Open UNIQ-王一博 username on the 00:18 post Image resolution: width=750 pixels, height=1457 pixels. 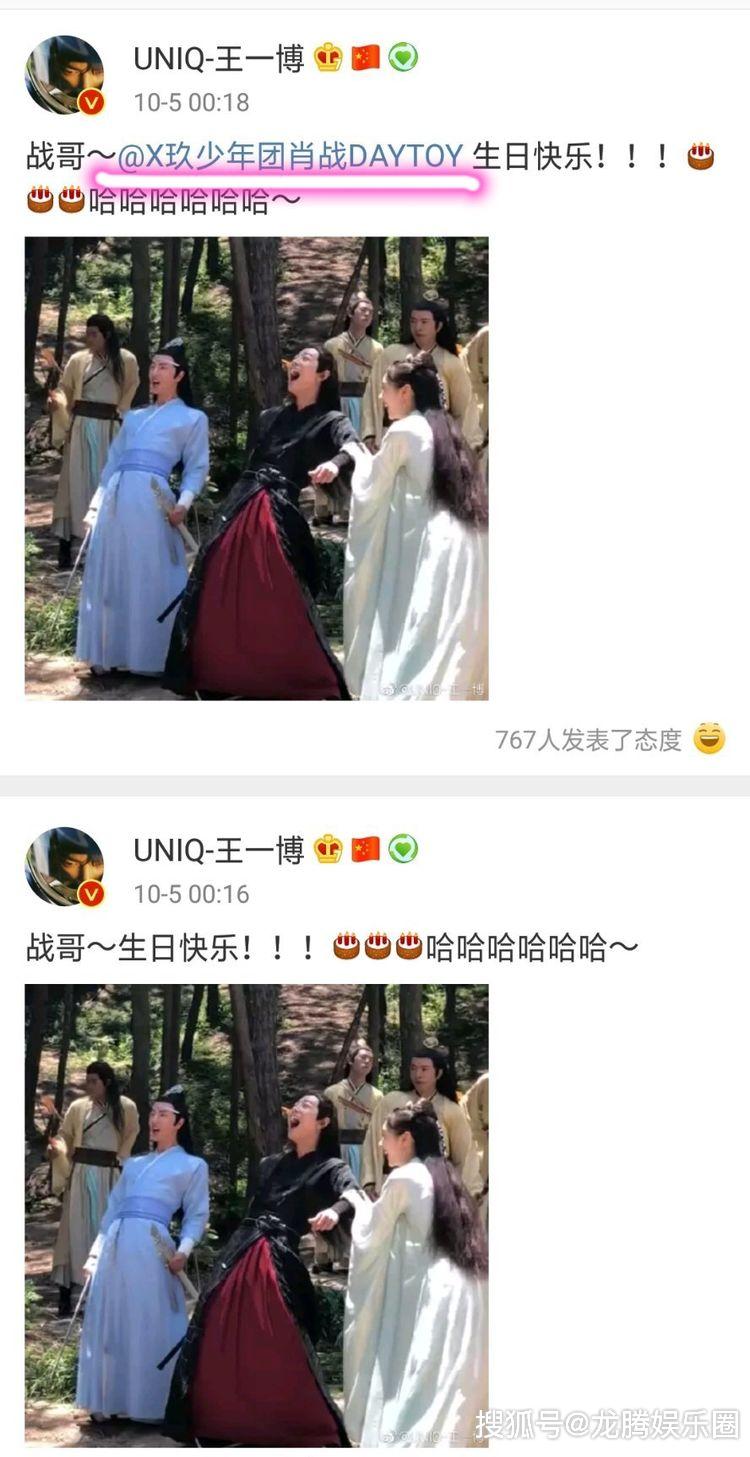click(219, 58)
